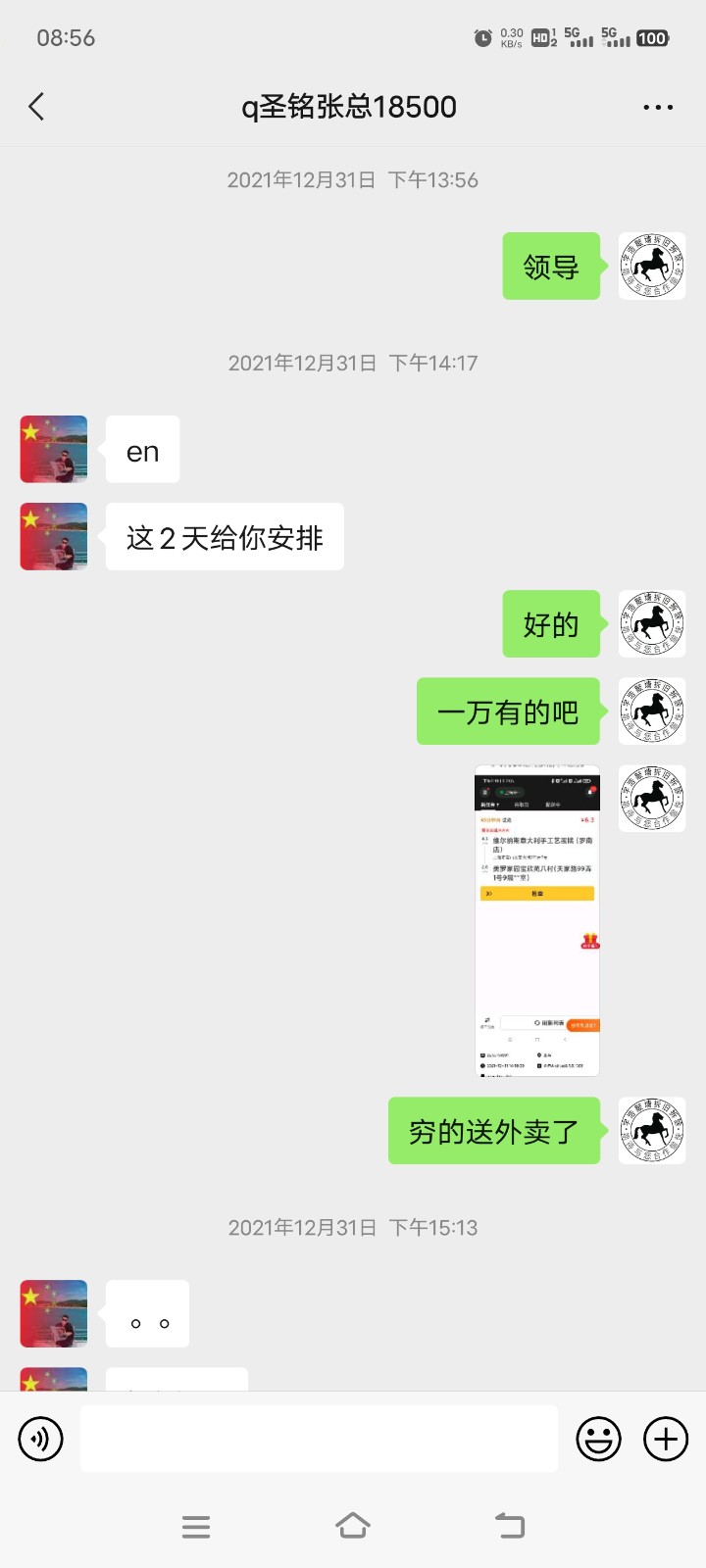Tap the system home button

click(x=353, y=1526)
